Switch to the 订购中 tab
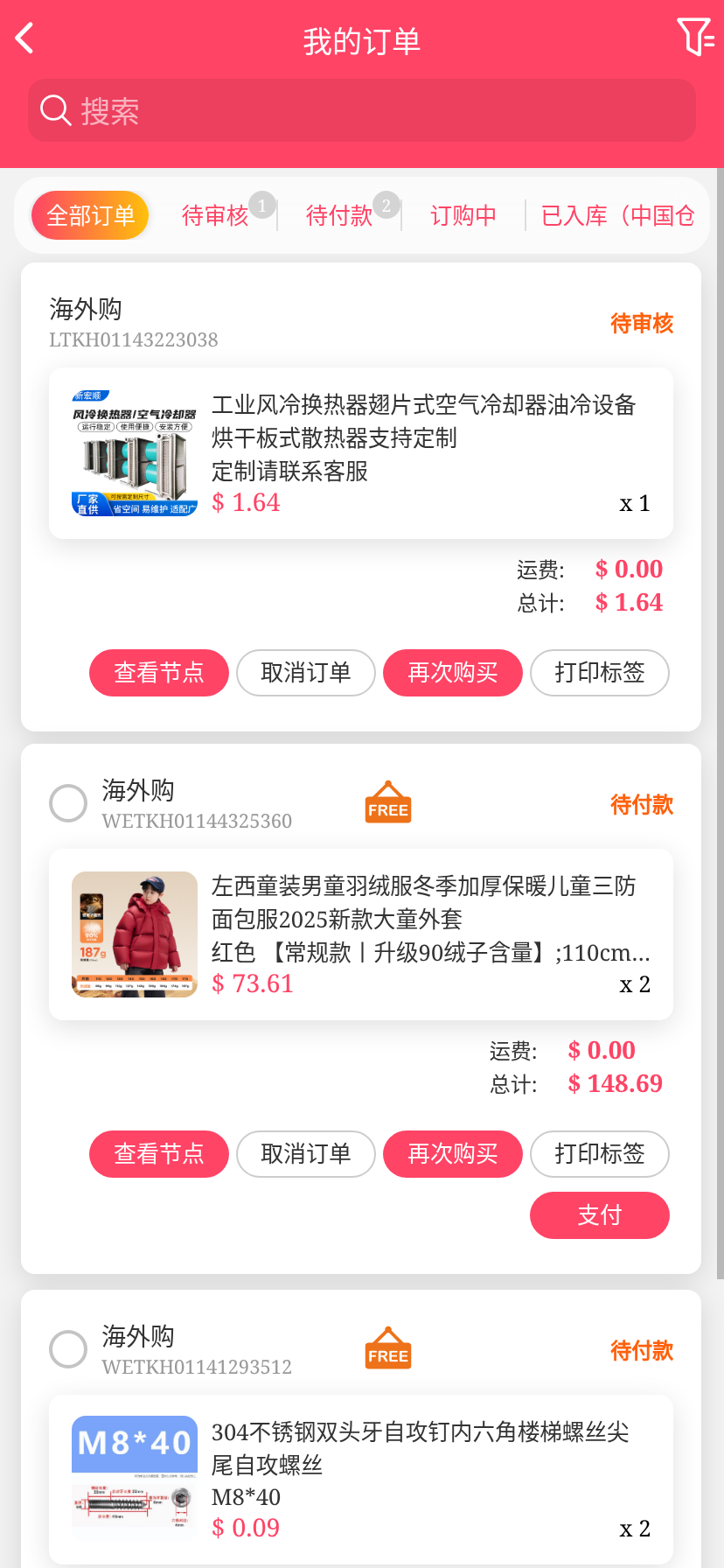This screenshot has height=1568, width=724. (x=463, y=215)
